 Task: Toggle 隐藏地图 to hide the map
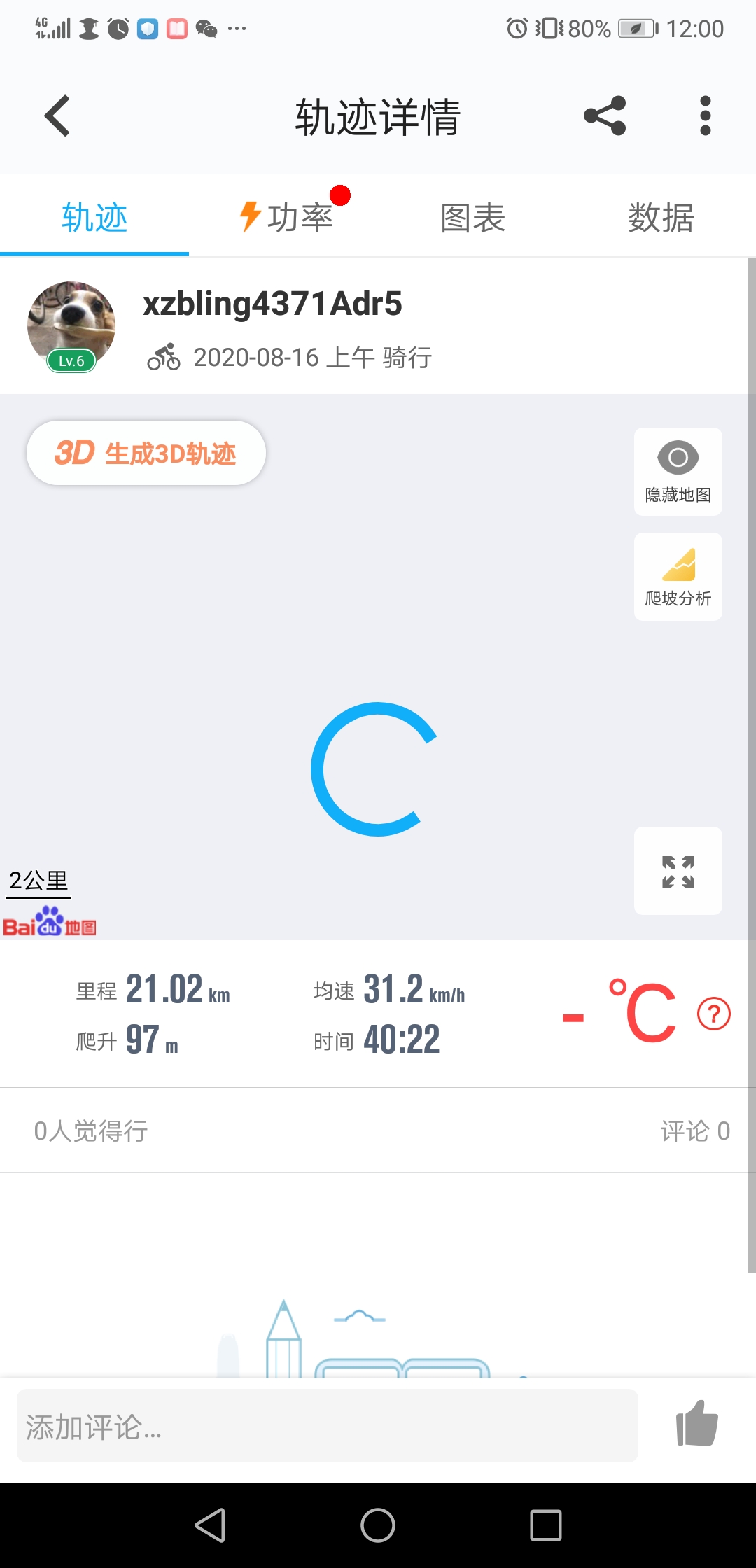pyautogui.click(x=678, y=472)
